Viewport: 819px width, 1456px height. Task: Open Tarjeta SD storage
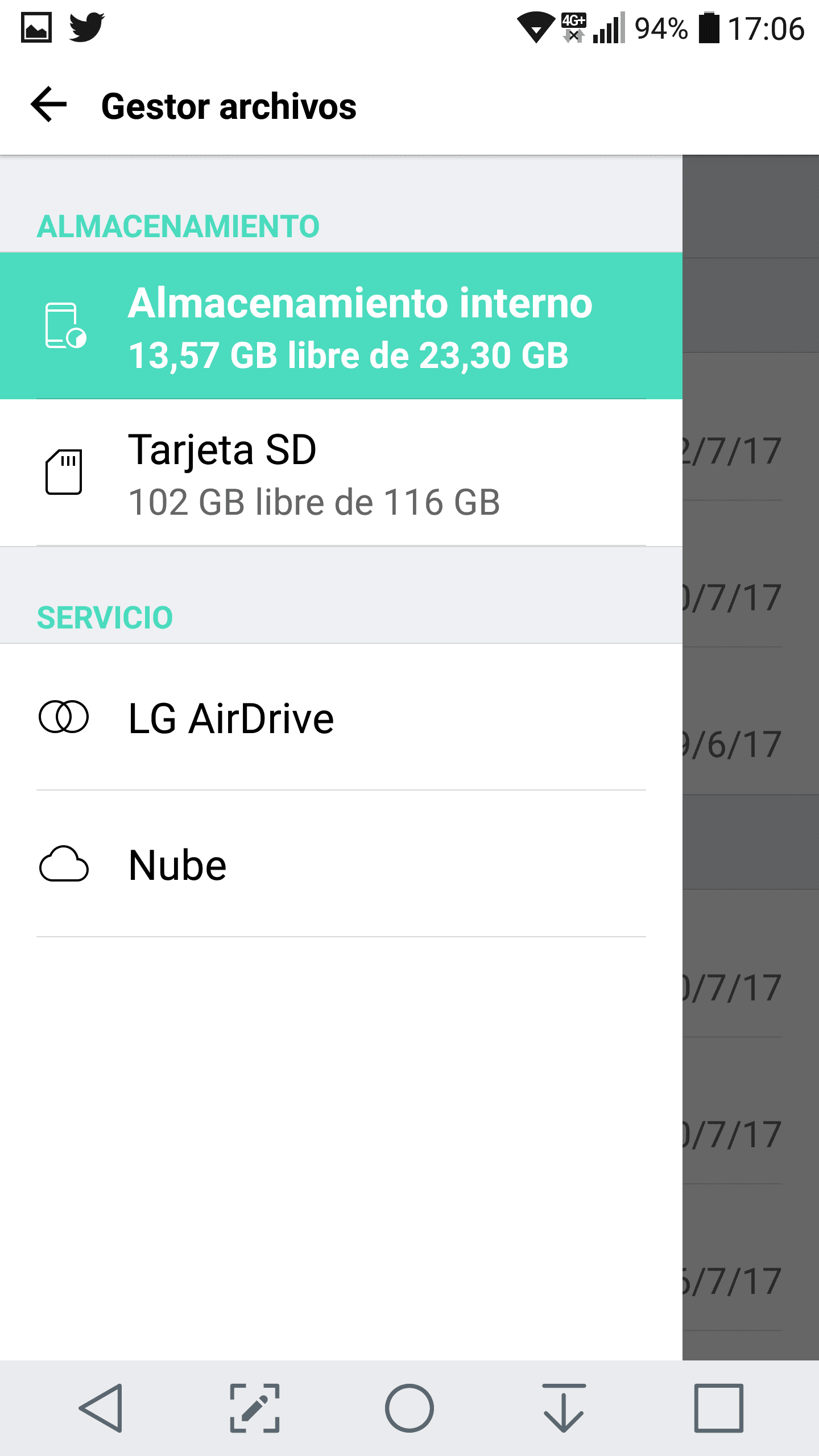[341, 473]
